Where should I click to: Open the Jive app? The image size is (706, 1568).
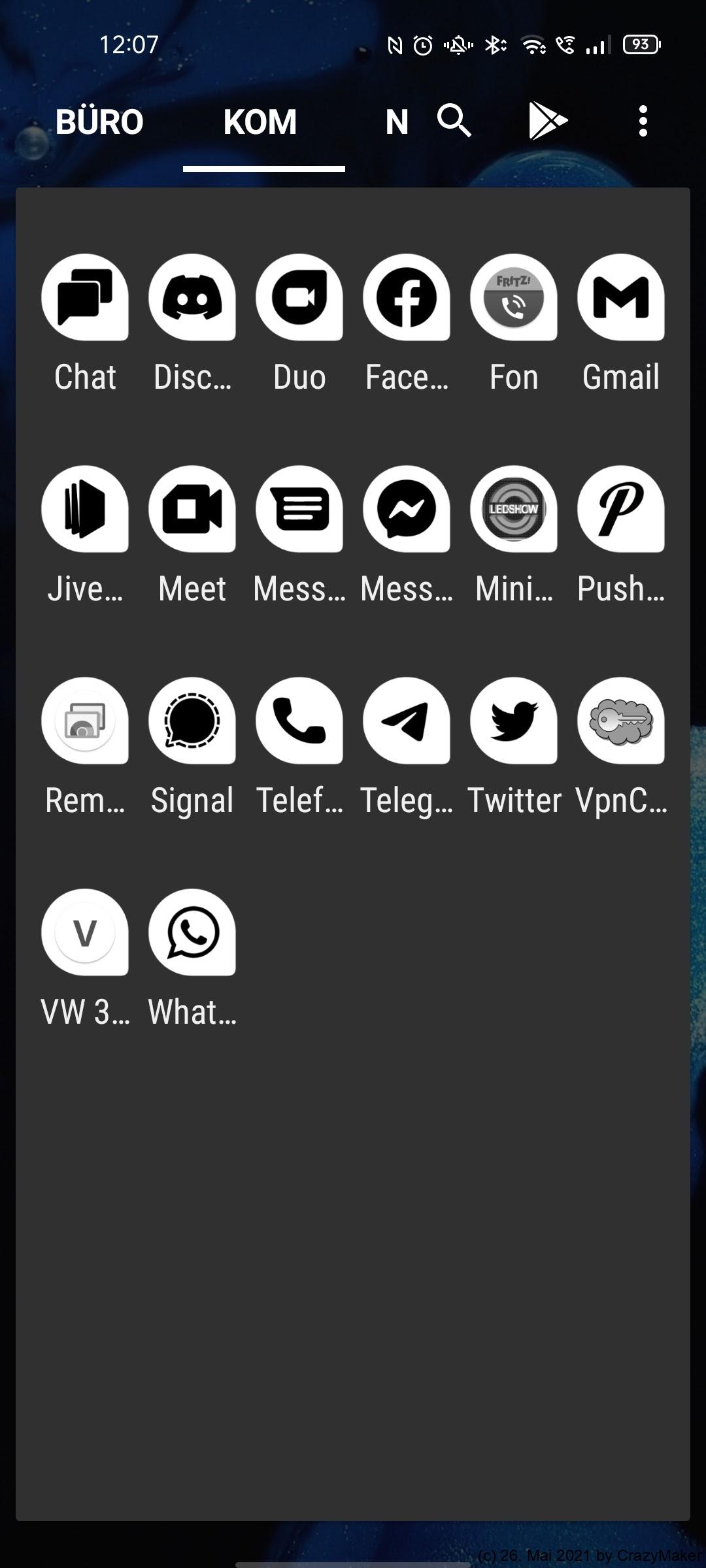coord(85,510)
